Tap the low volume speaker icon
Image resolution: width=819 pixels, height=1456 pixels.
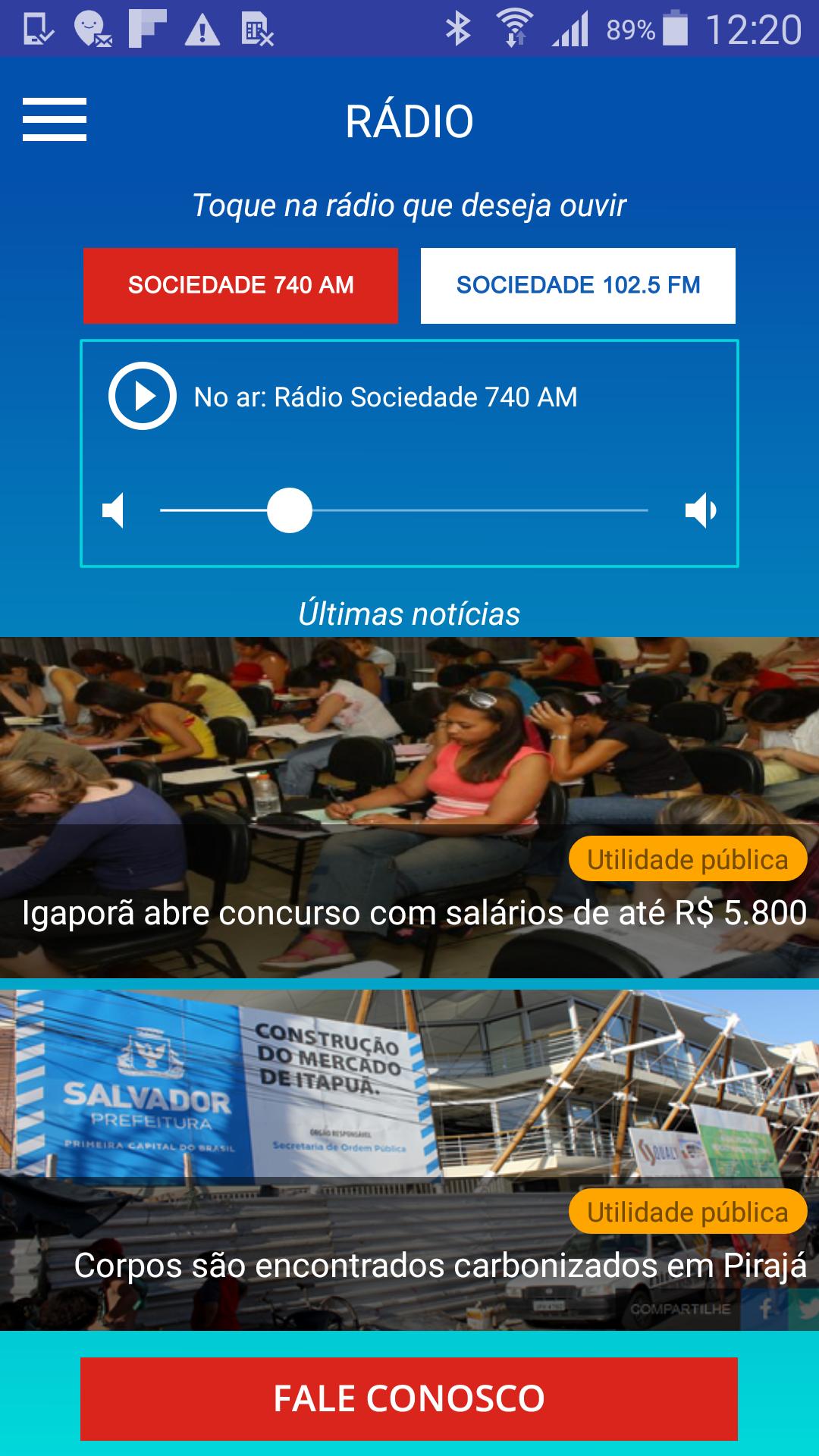[114, 511]
